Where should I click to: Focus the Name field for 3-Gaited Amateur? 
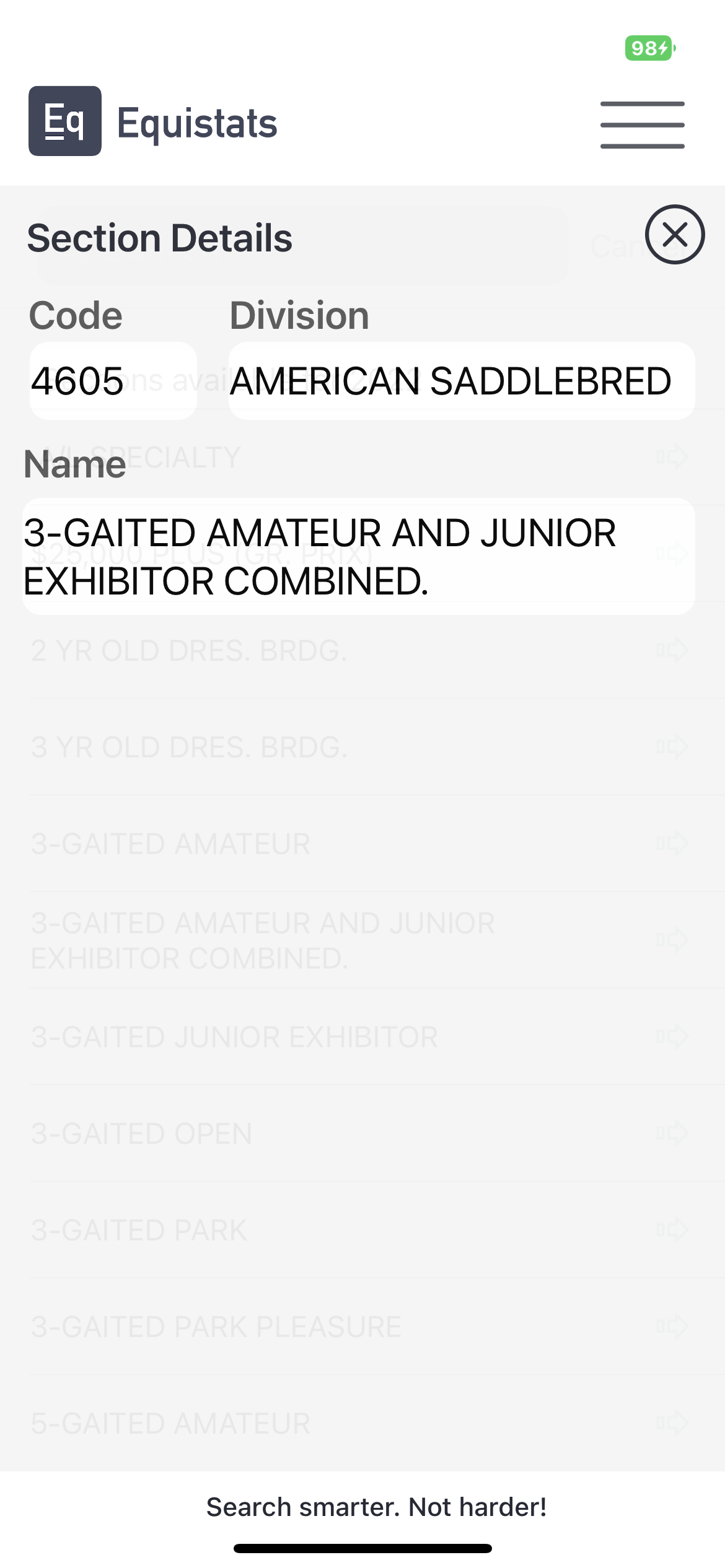pos(358,556)
